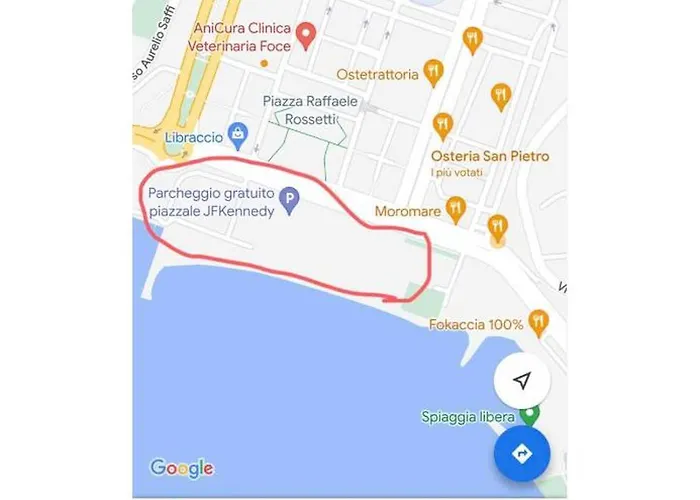Open directions with the blue button
This screenshot has height=500, width=700.
click(522, 453)
